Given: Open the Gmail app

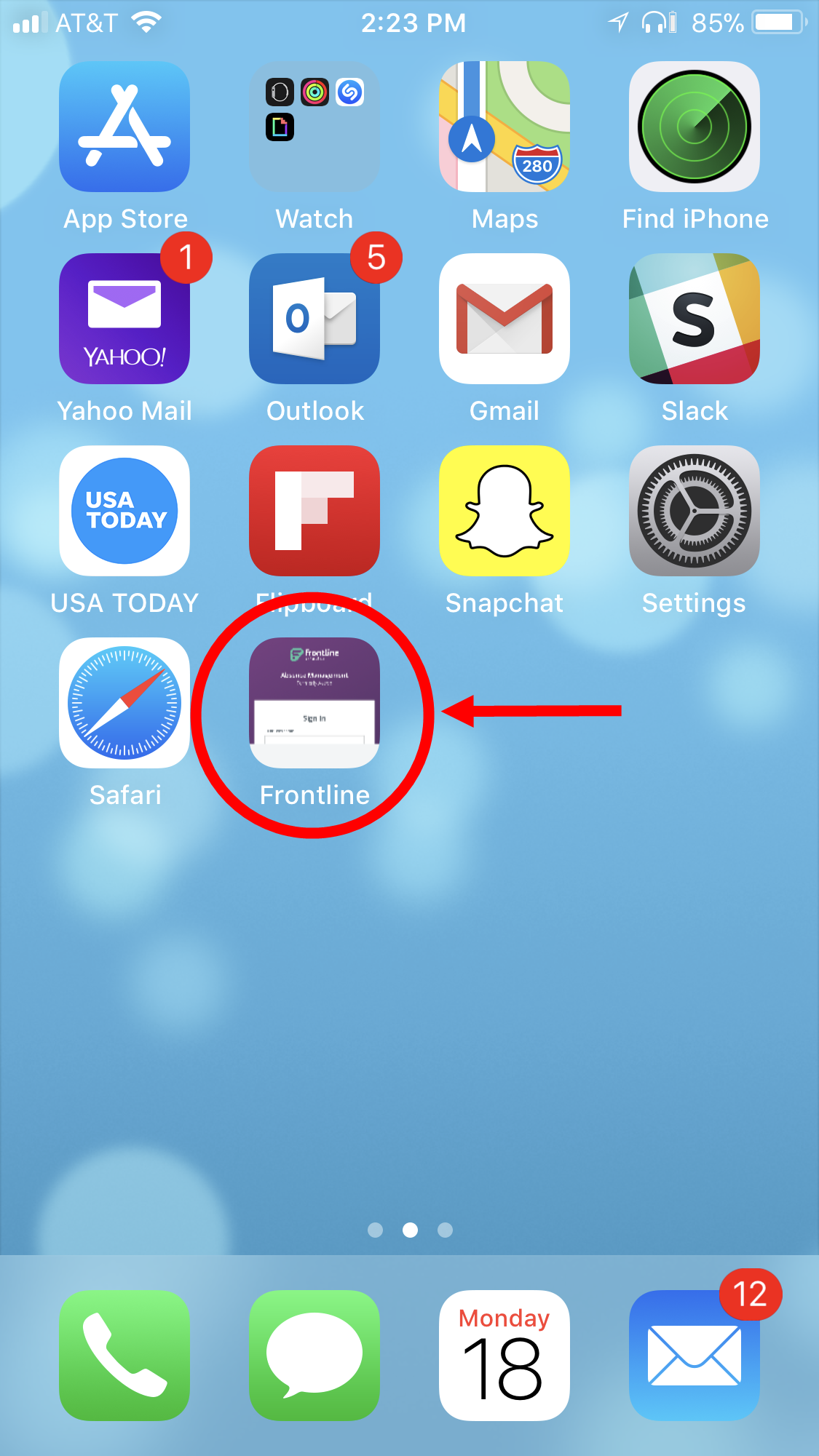Looking at the screenshot, I should point(505,319).
